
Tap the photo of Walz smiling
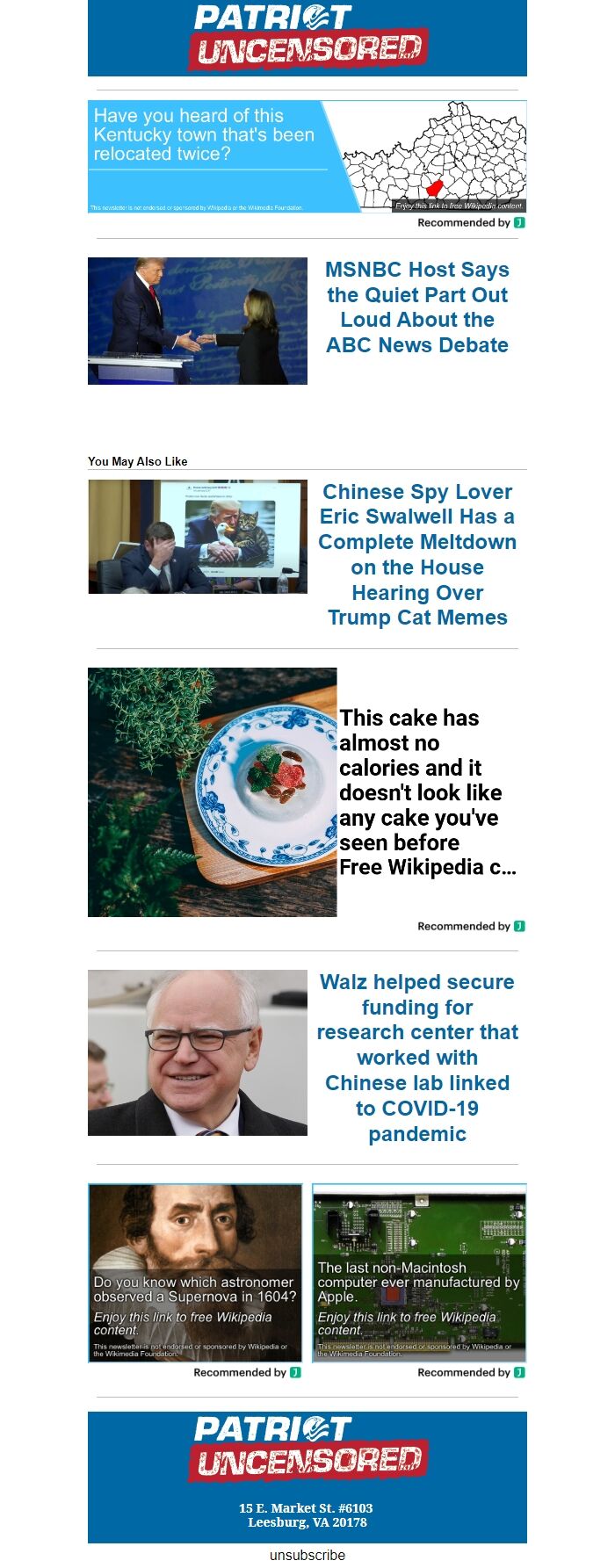click(198, 1052)
